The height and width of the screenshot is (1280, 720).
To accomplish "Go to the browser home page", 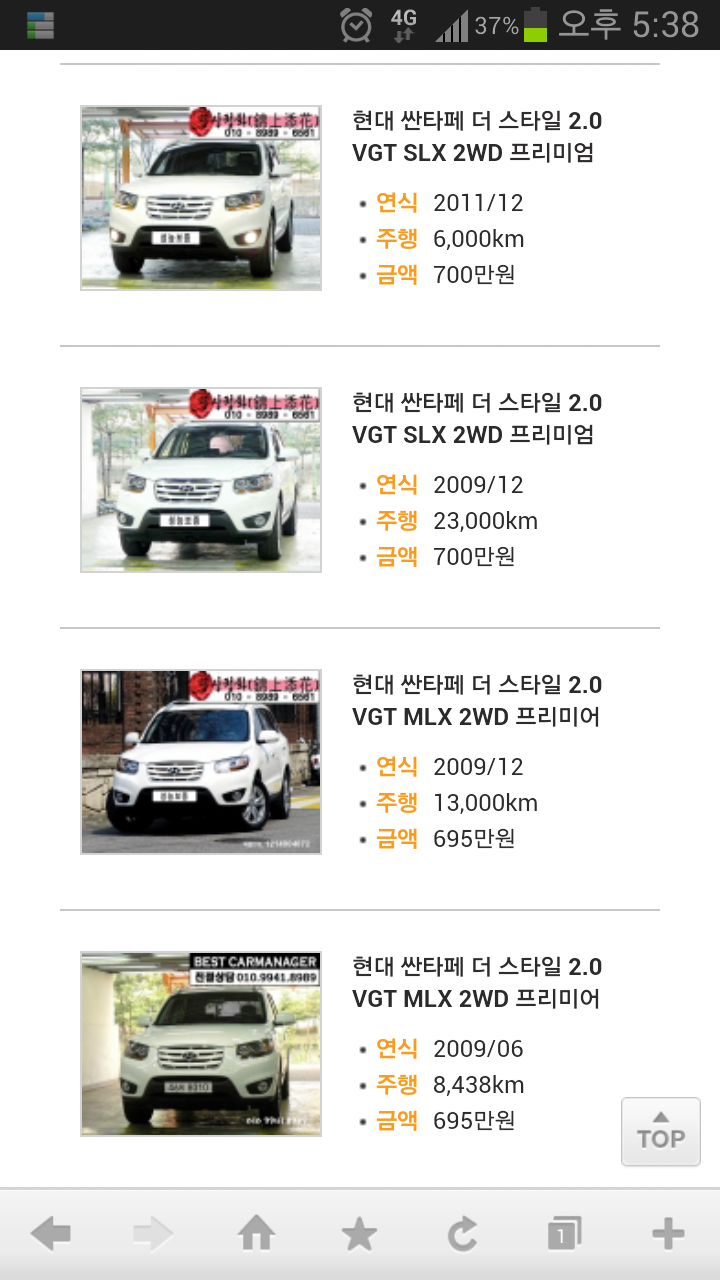I will tap(257, 1235).
